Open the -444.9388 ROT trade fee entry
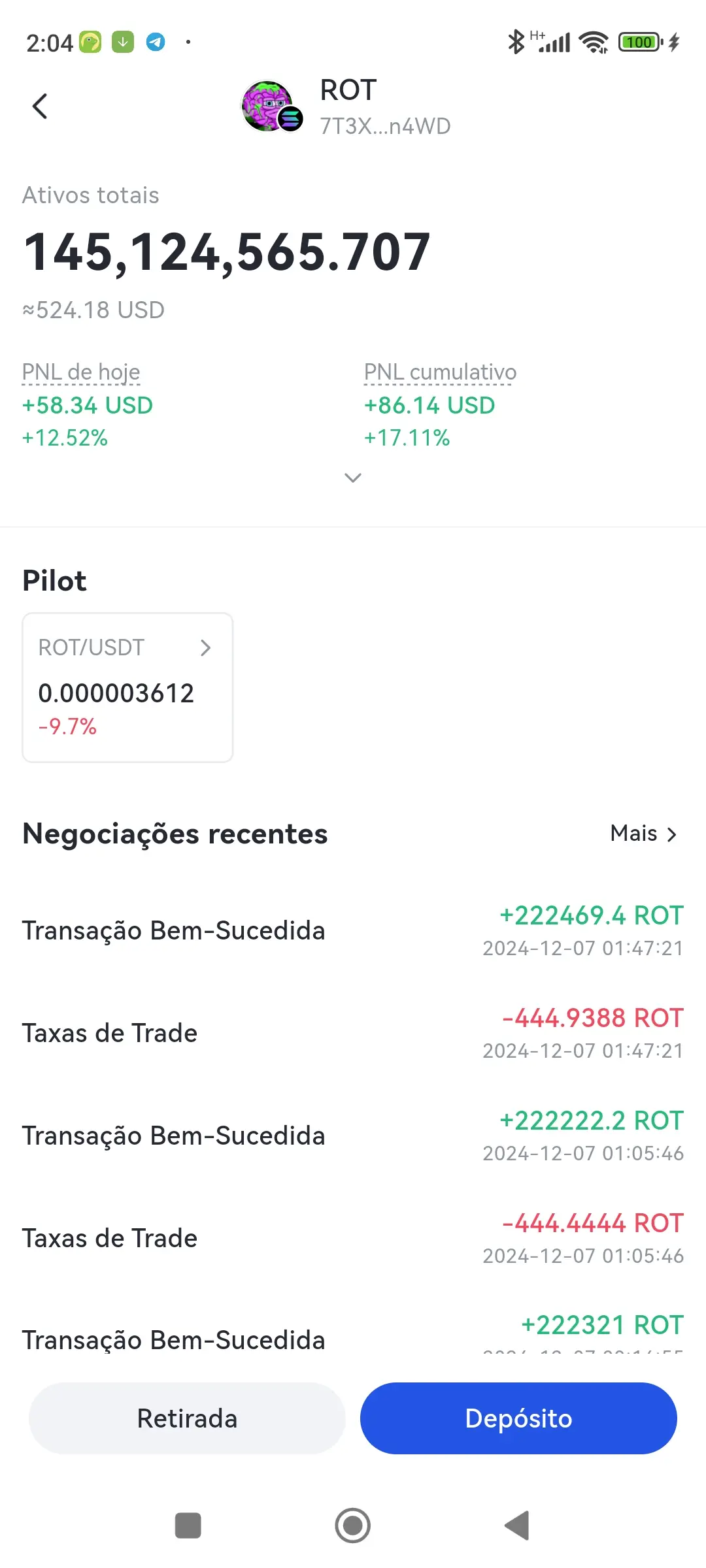This screenshot has width=706, height=1568. click(x=353, y=1033)
